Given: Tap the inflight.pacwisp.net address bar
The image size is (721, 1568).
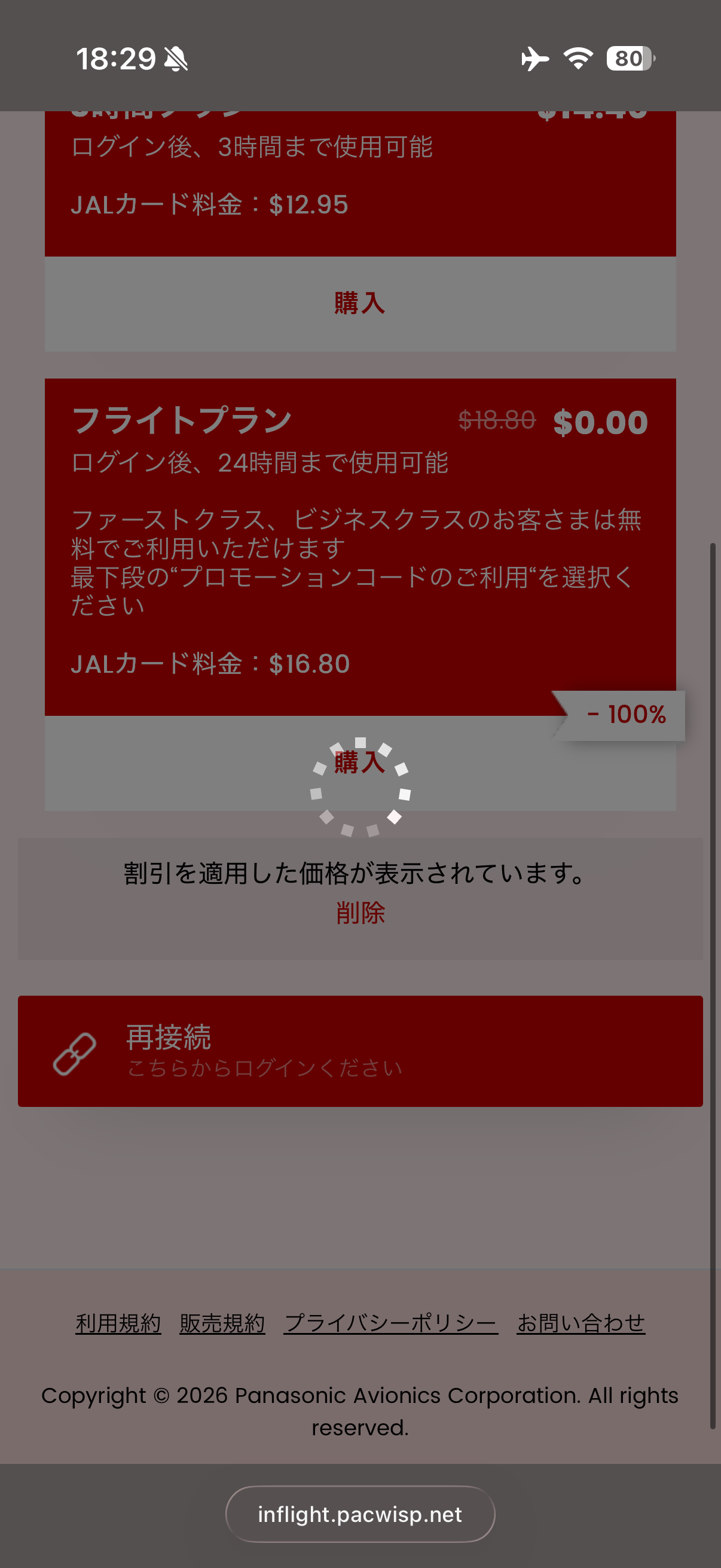Looking at the screenshot, I should pyautogui.click(x=360, y=1514).
